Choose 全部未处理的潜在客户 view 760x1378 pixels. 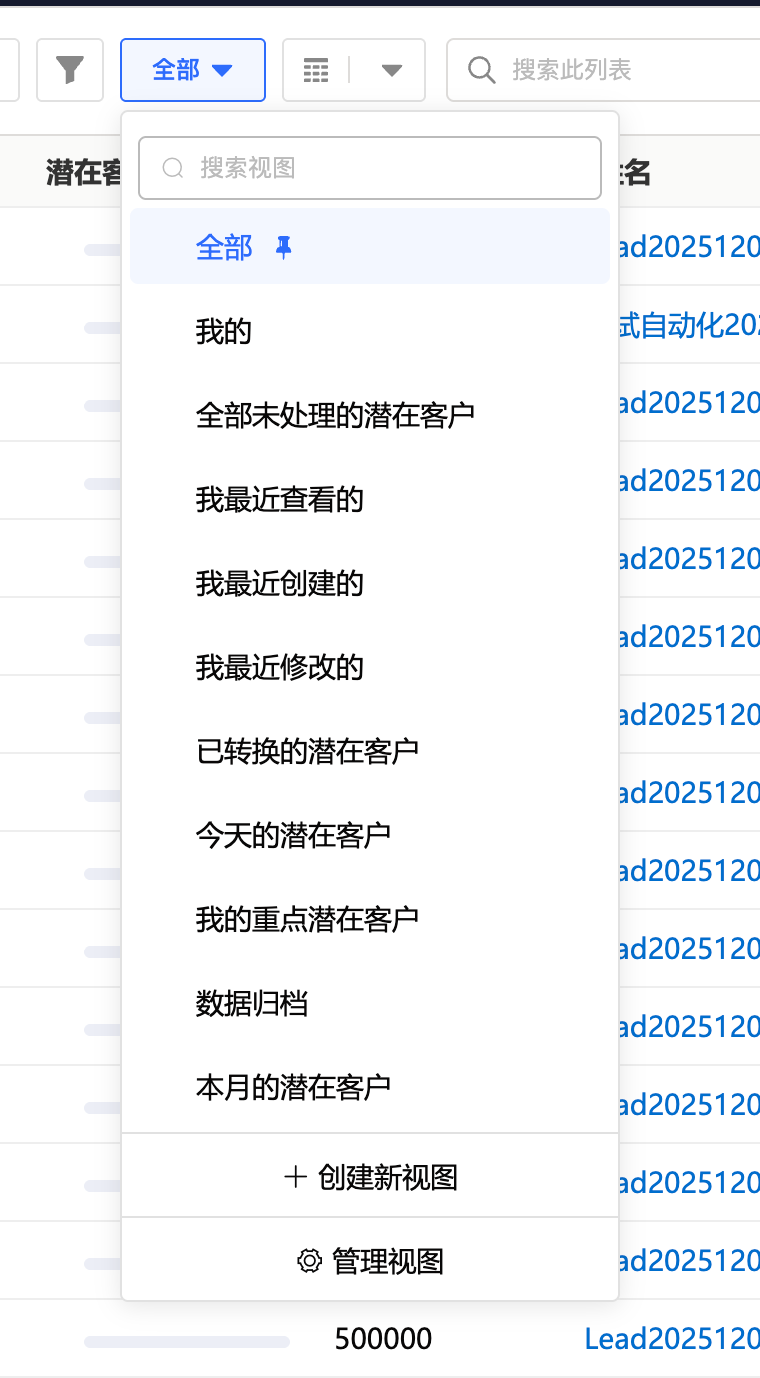tap(335, 415)
